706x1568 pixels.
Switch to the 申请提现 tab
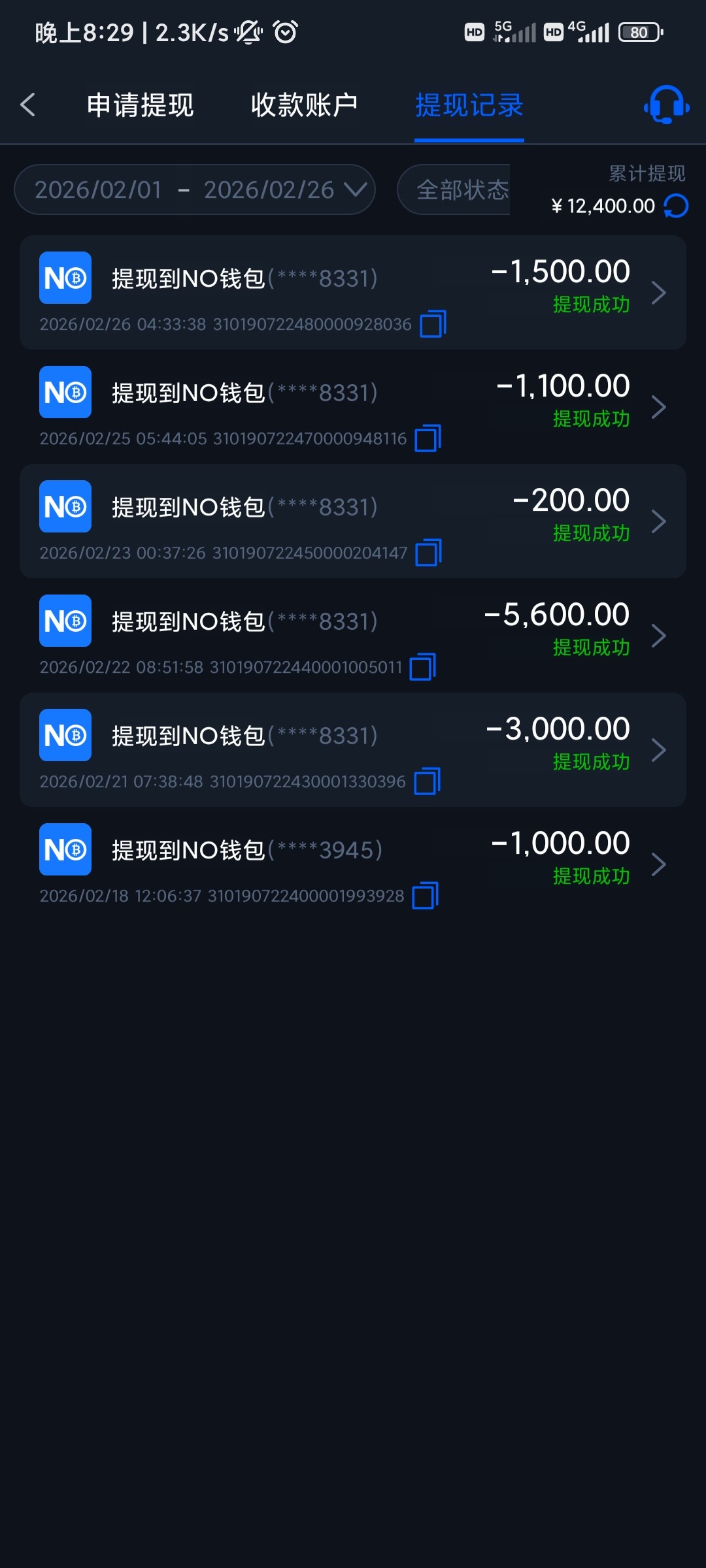click(x=140, y=105)
